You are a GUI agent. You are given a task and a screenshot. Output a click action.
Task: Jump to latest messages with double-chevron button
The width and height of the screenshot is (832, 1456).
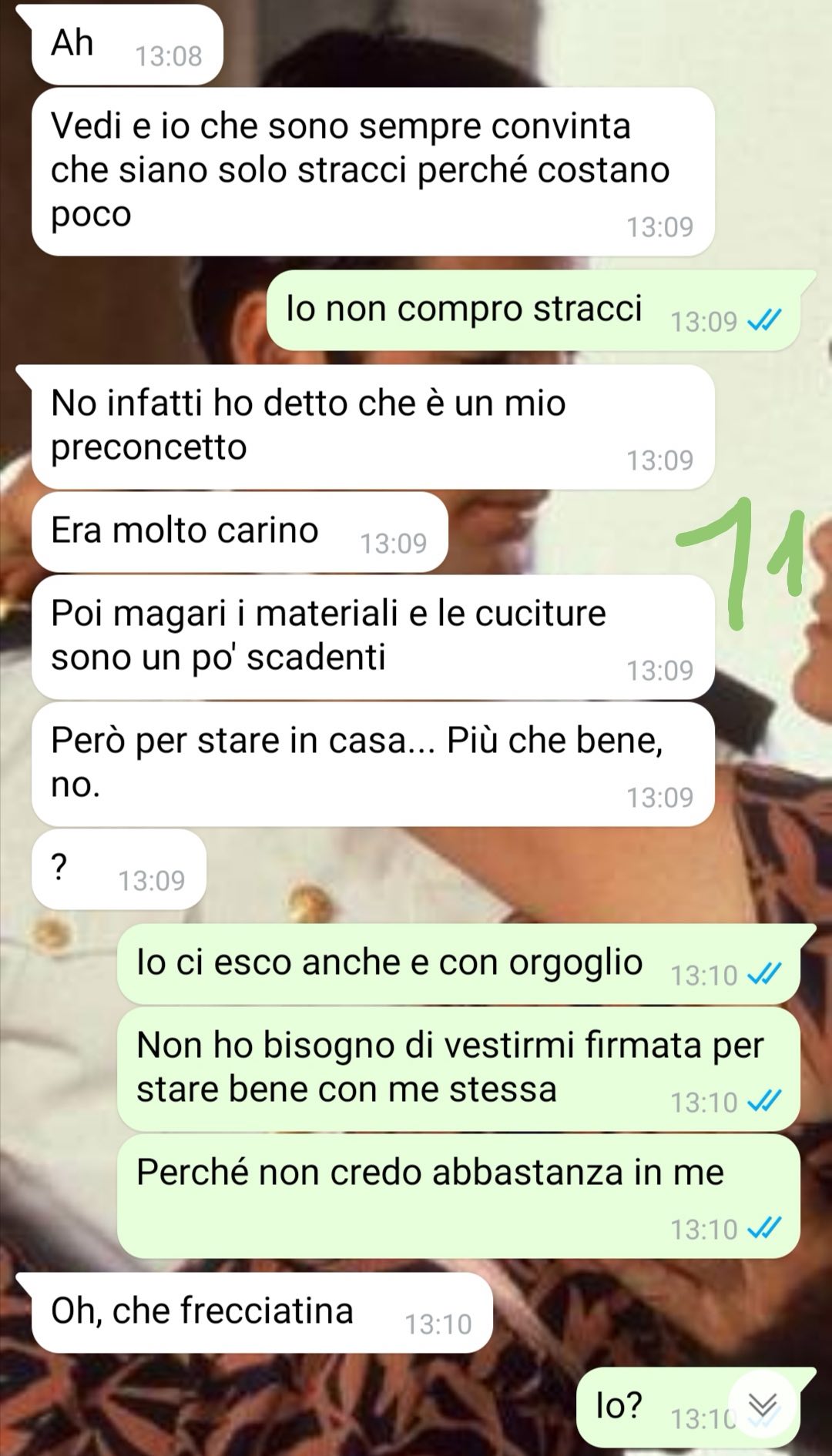click(763, 1406)
